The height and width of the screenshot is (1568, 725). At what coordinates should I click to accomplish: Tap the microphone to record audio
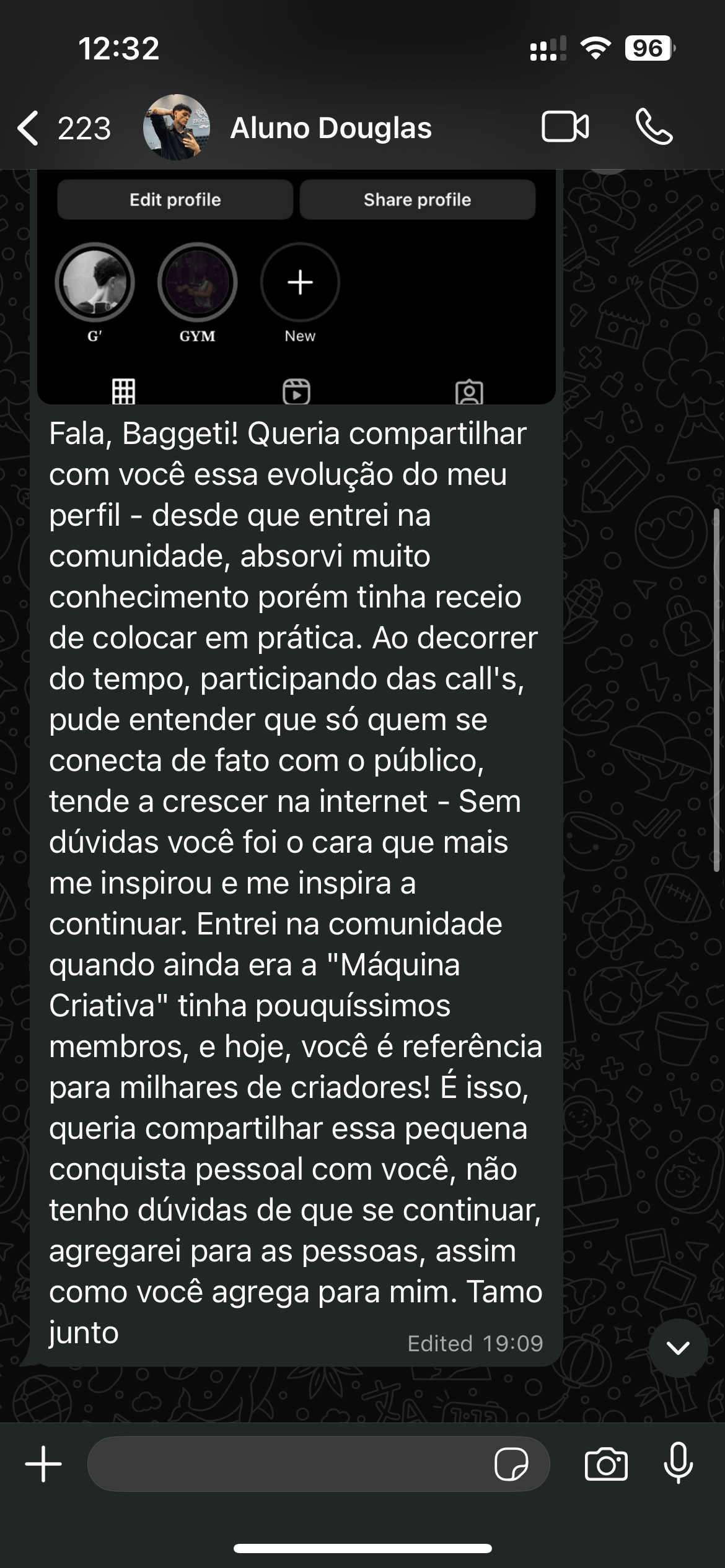click(x=678, y=1463)
